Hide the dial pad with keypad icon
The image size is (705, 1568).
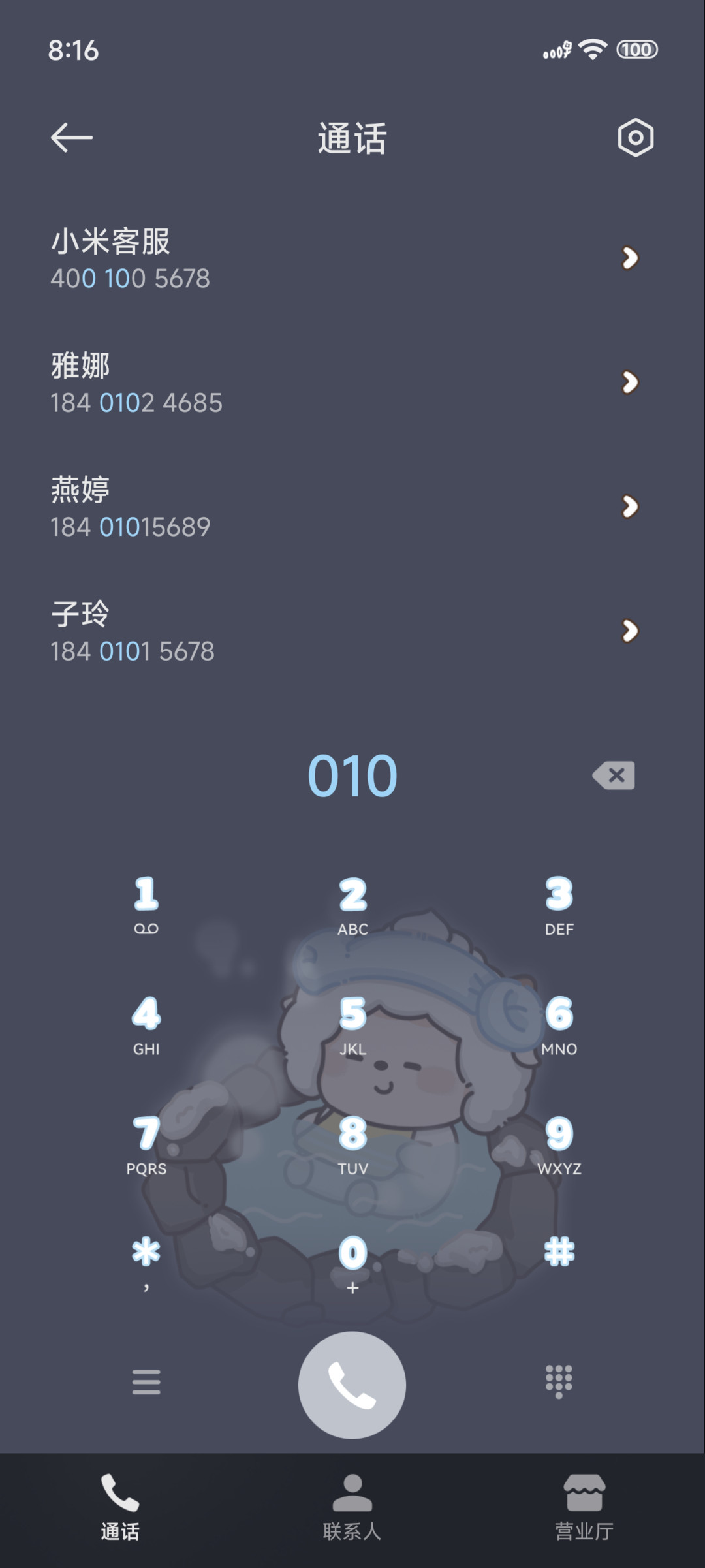coord(559,1382)
